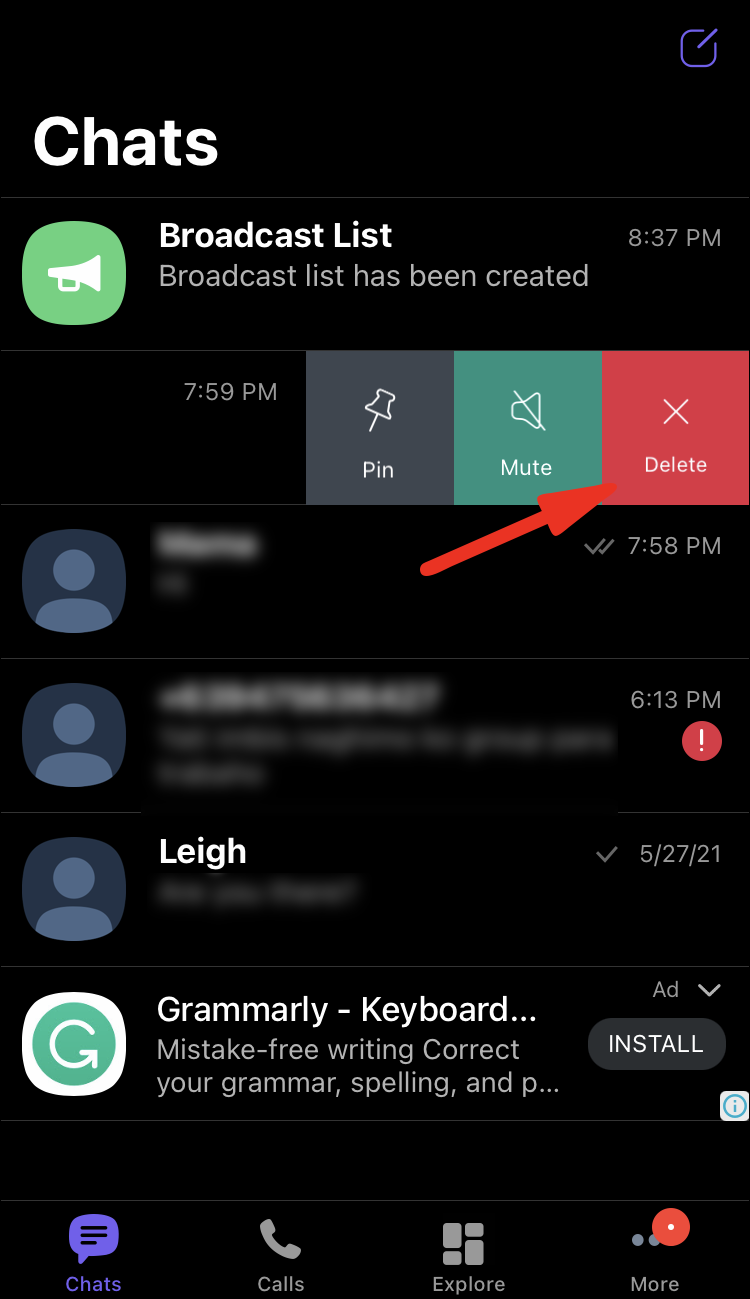The height and width of the screenshot is (1299, 750).
Task: Install the Grammarly keyboard ad
Action: click(656, 1044)
